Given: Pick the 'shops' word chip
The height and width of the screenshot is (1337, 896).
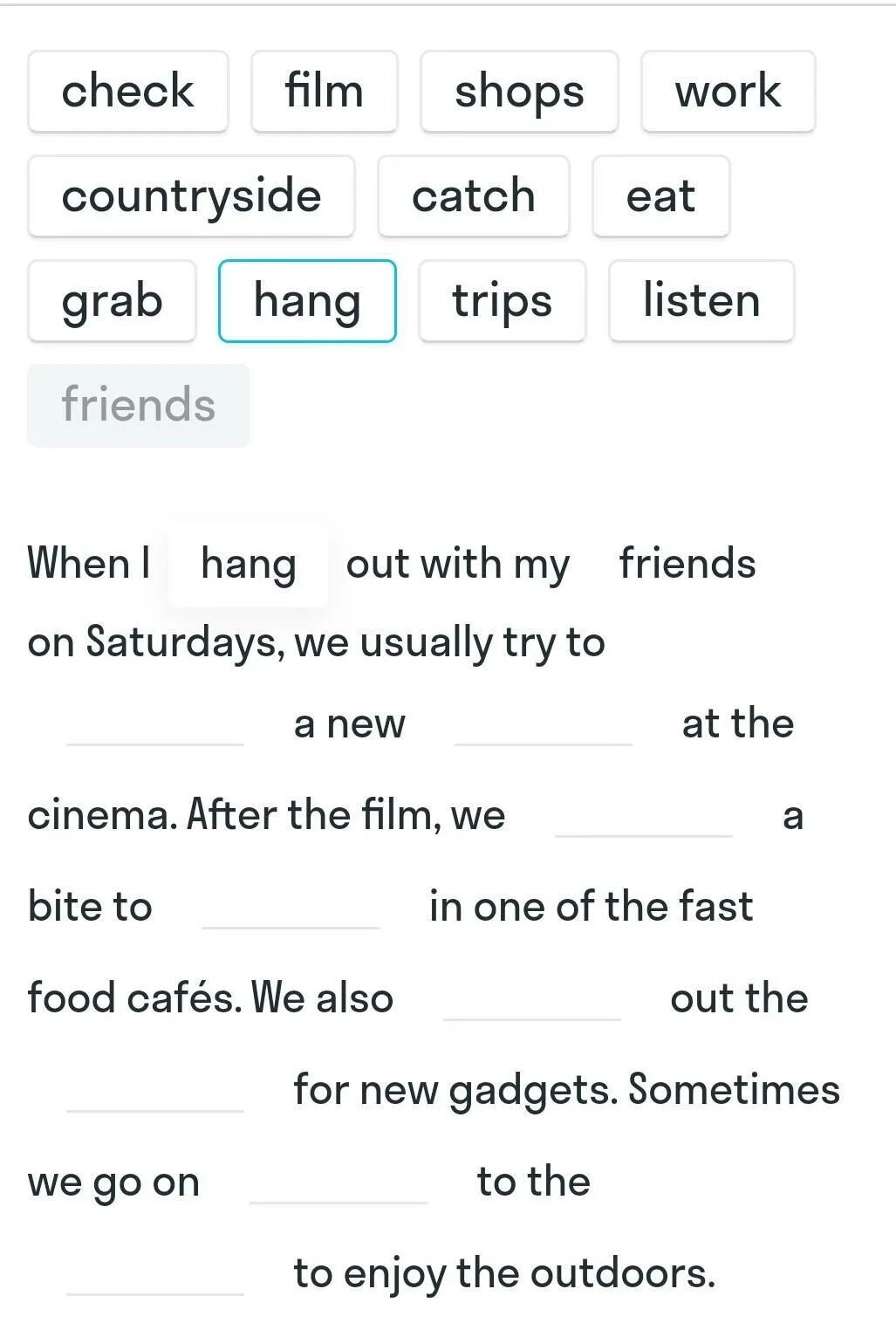Looking at the screenshot, I should click(x=519, y=92).
